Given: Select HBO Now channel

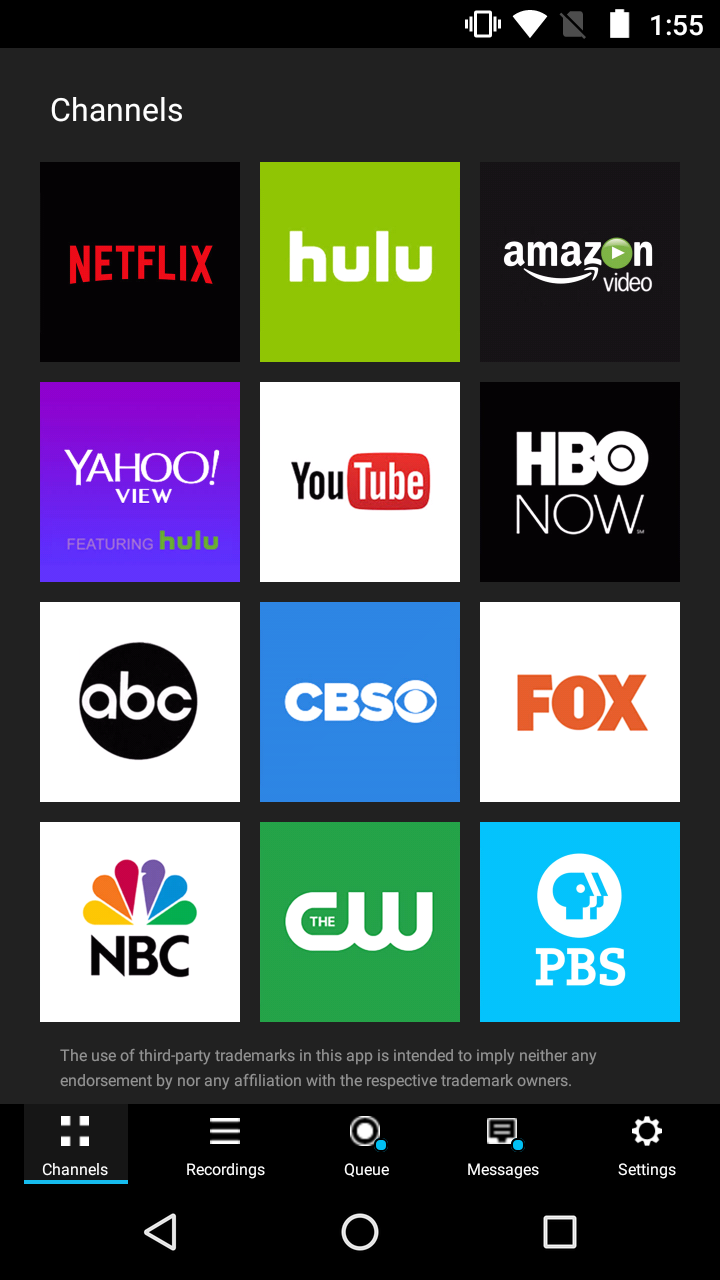Looking at the screenshot, I should point(580,482).
